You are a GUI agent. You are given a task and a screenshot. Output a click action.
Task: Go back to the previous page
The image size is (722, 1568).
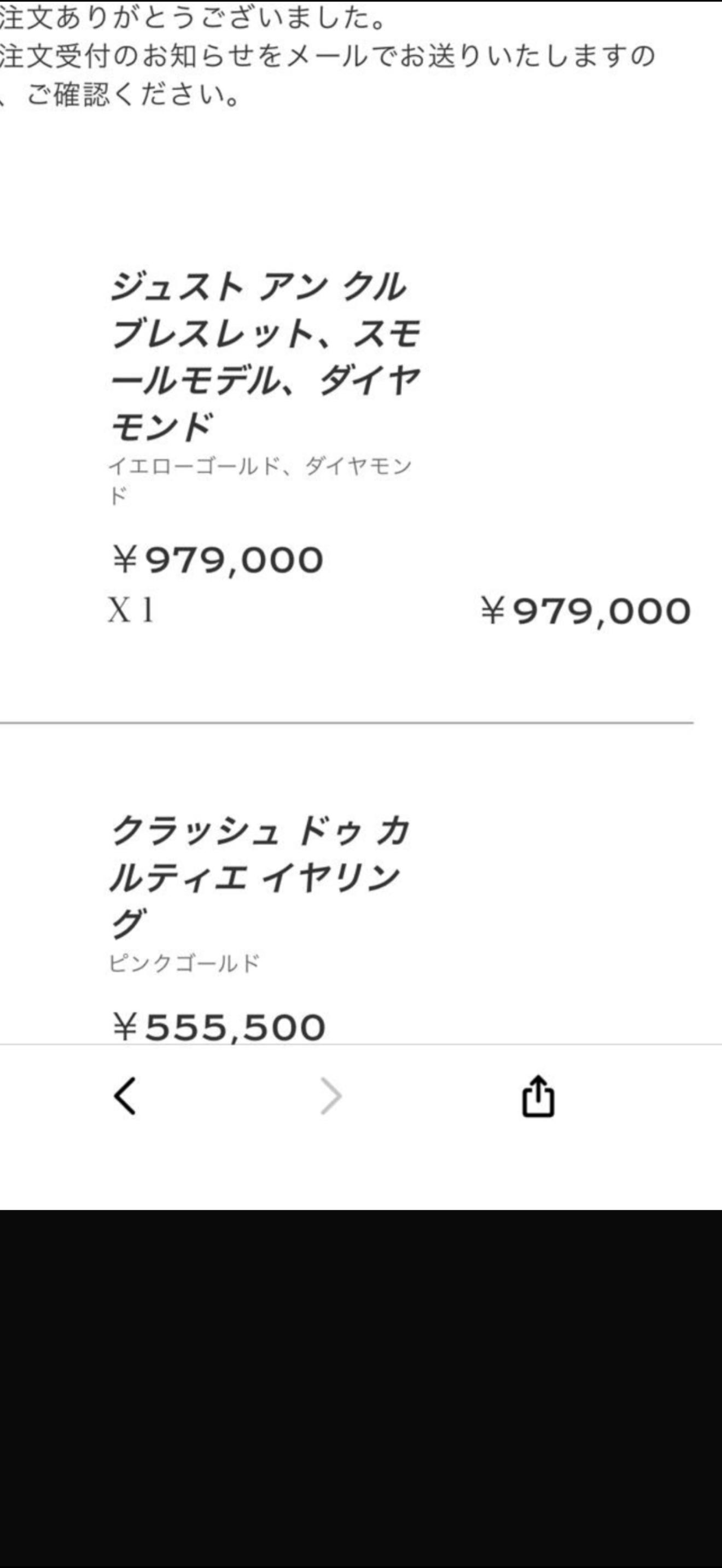(x=125, y=1096)
